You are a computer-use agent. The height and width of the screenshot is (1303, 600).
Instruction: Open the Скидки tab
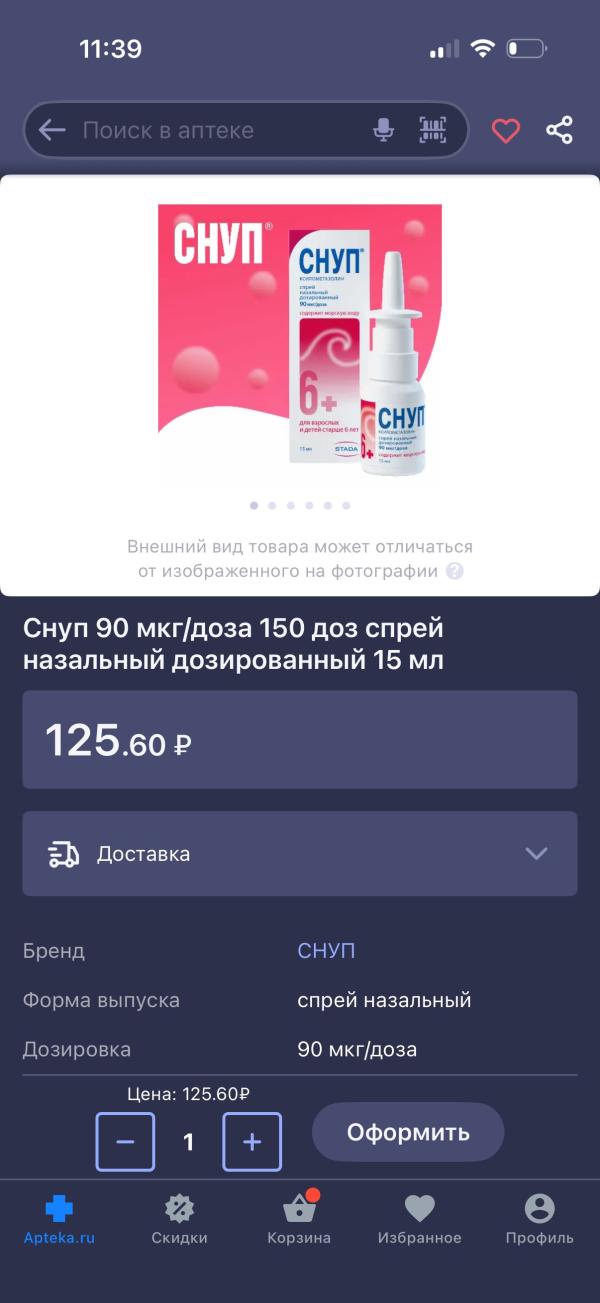tap(180, 1220)
